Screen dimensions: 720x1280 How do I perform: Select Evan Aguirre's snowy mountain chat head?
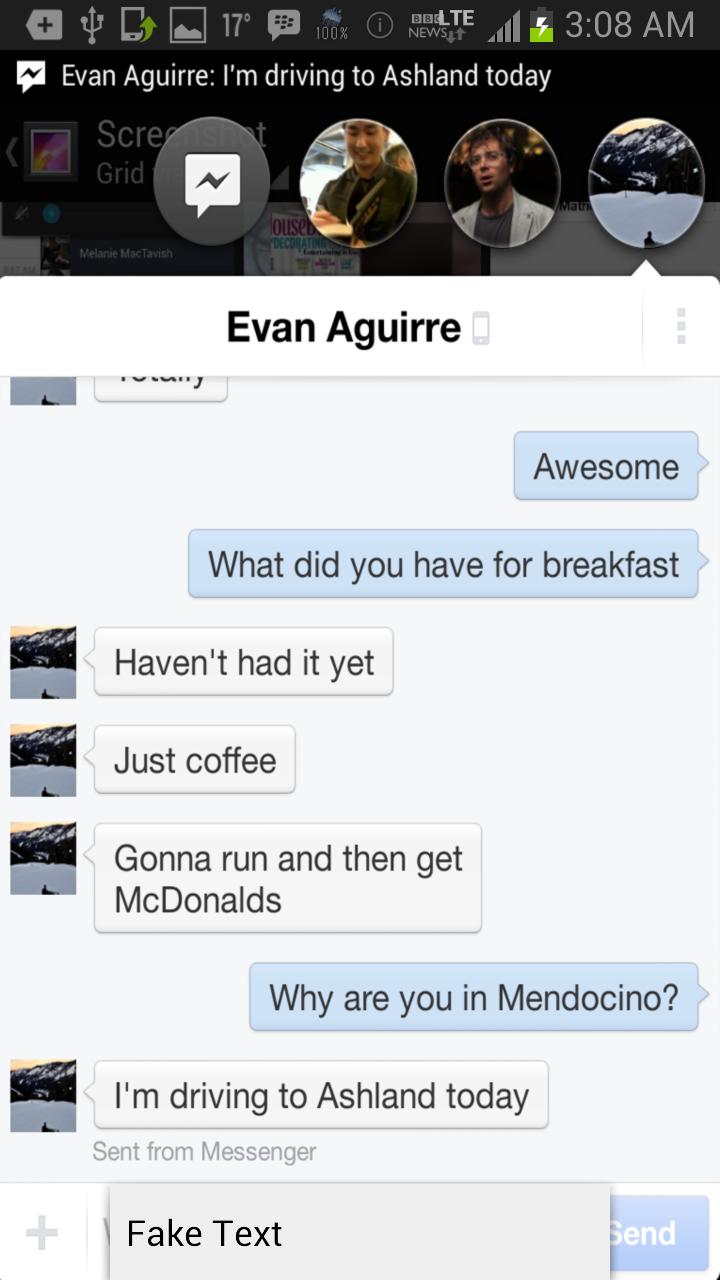[645, 182]
